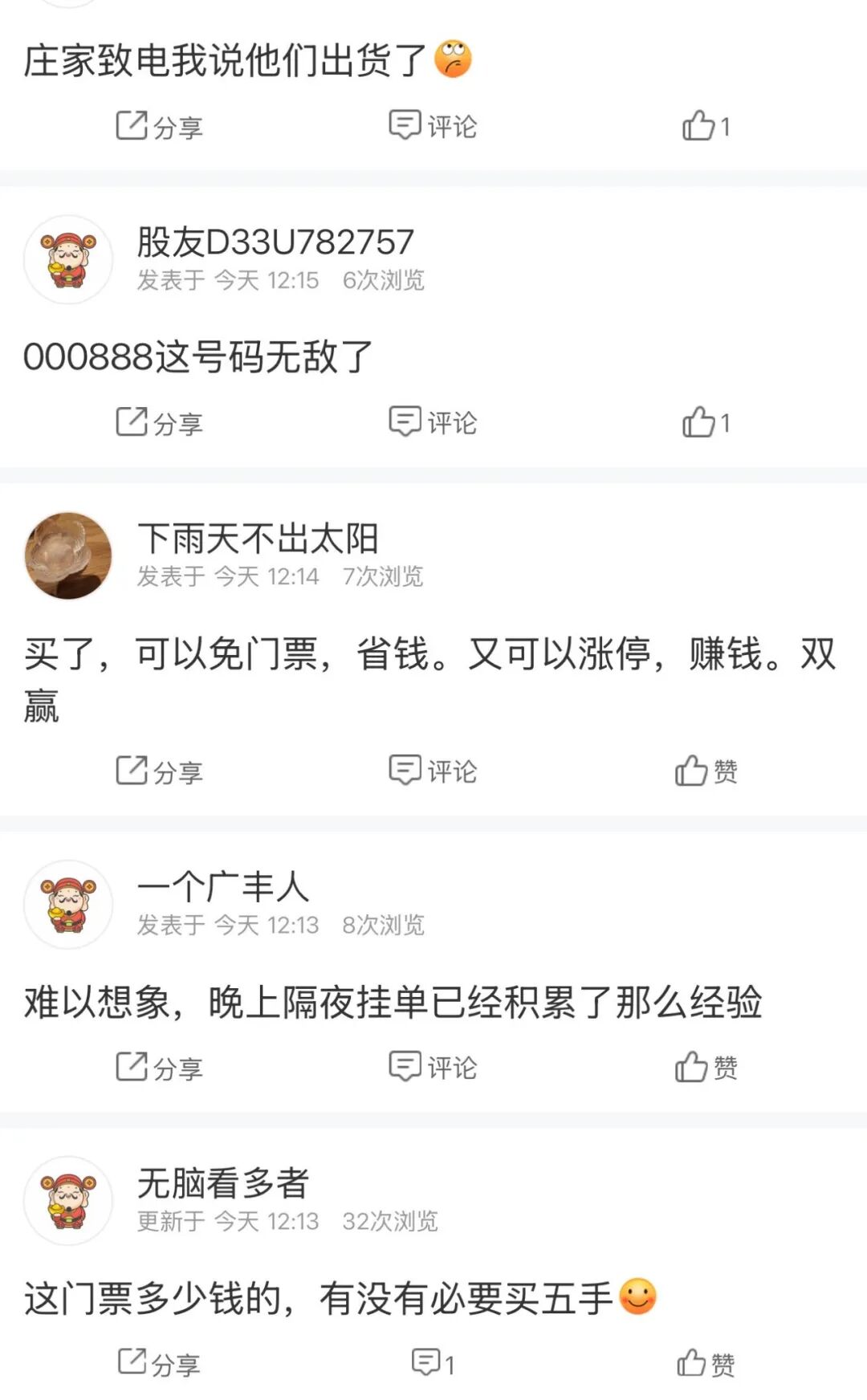
Task: Open the comment box on the top post
Action: click(433, 127)
